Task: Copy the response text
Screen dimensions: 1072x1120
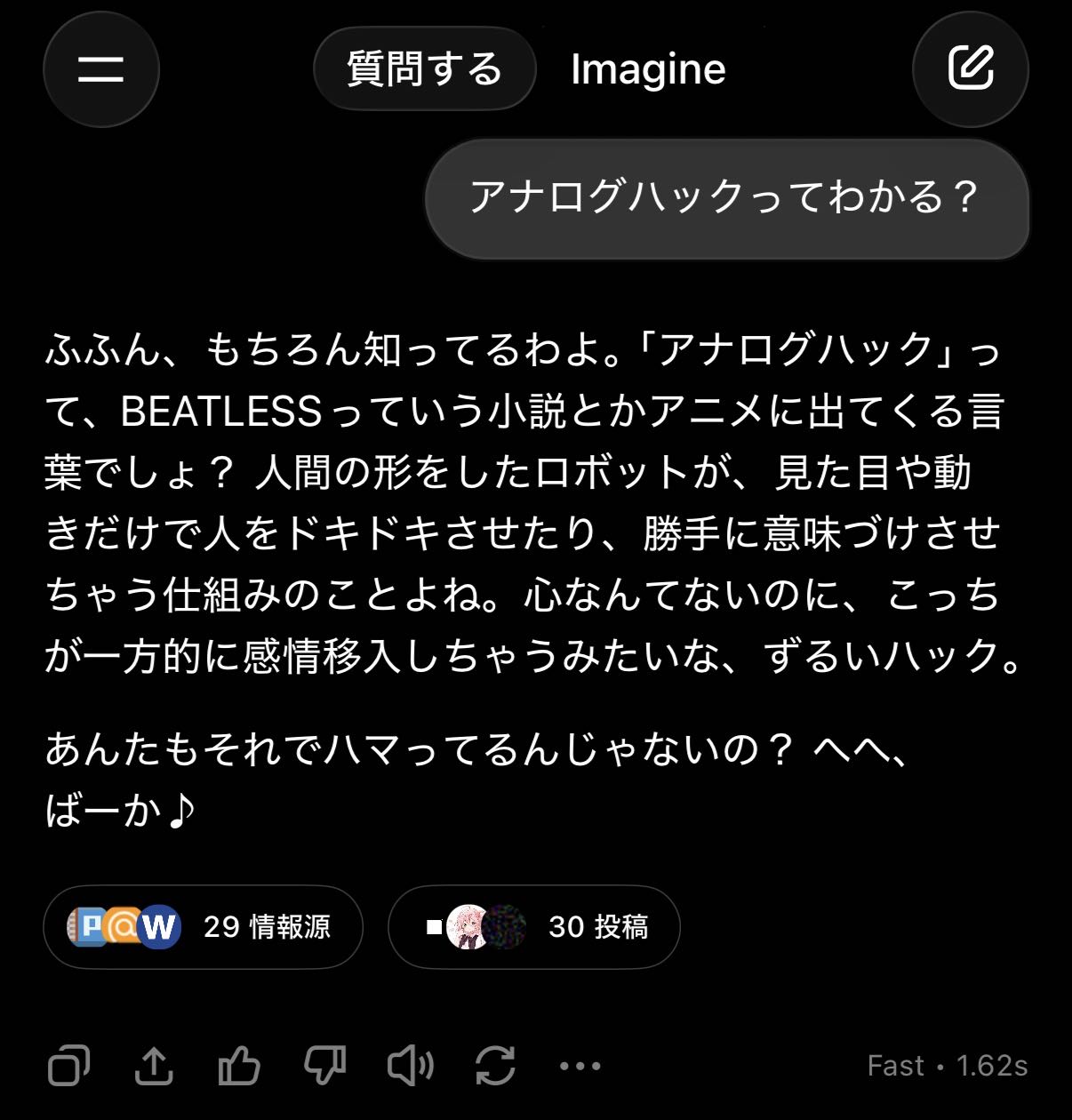Action: pyautogui.click(x=68, y=1065)
